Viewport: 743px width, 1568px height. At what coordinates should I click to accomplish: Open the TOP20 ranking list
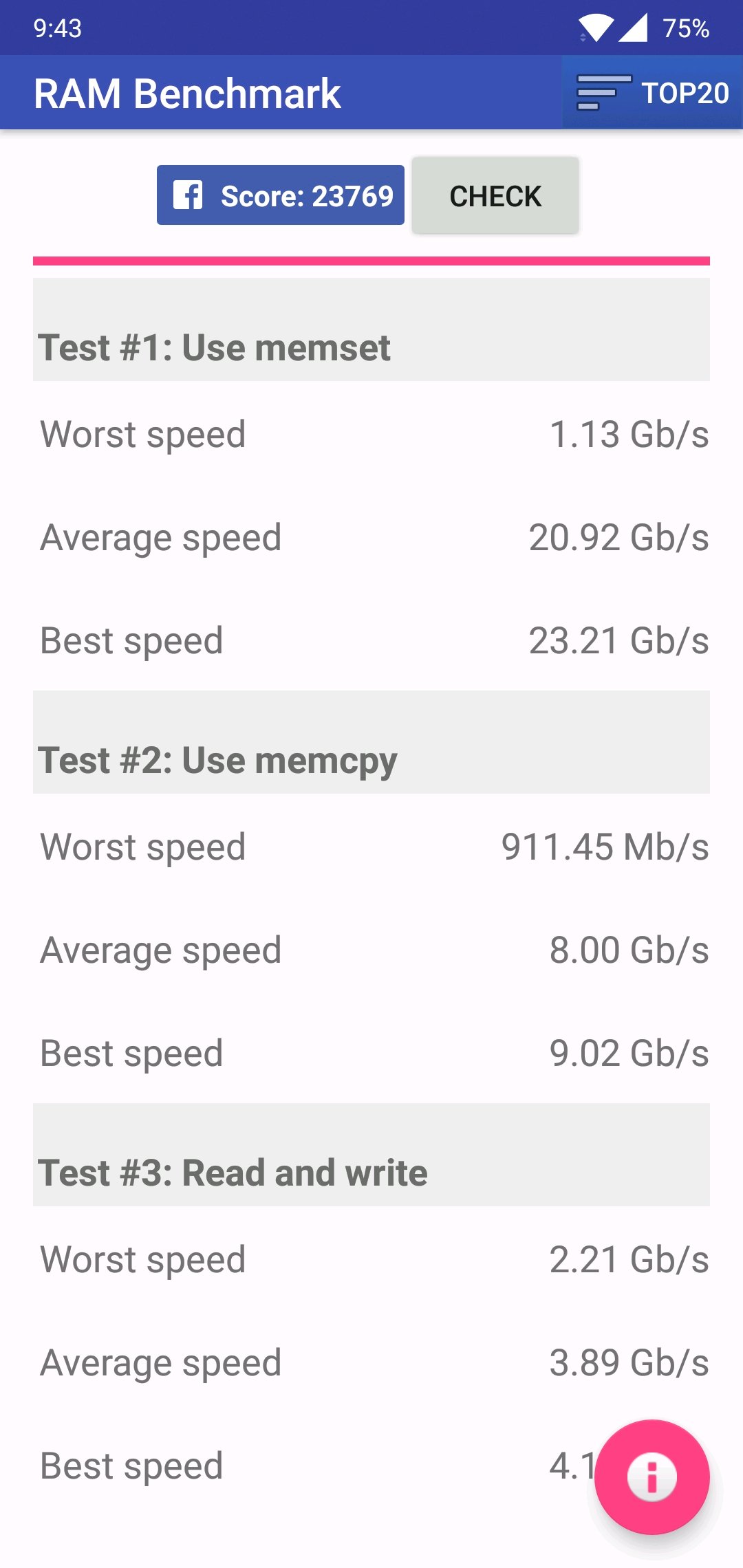tap(652, 93)
